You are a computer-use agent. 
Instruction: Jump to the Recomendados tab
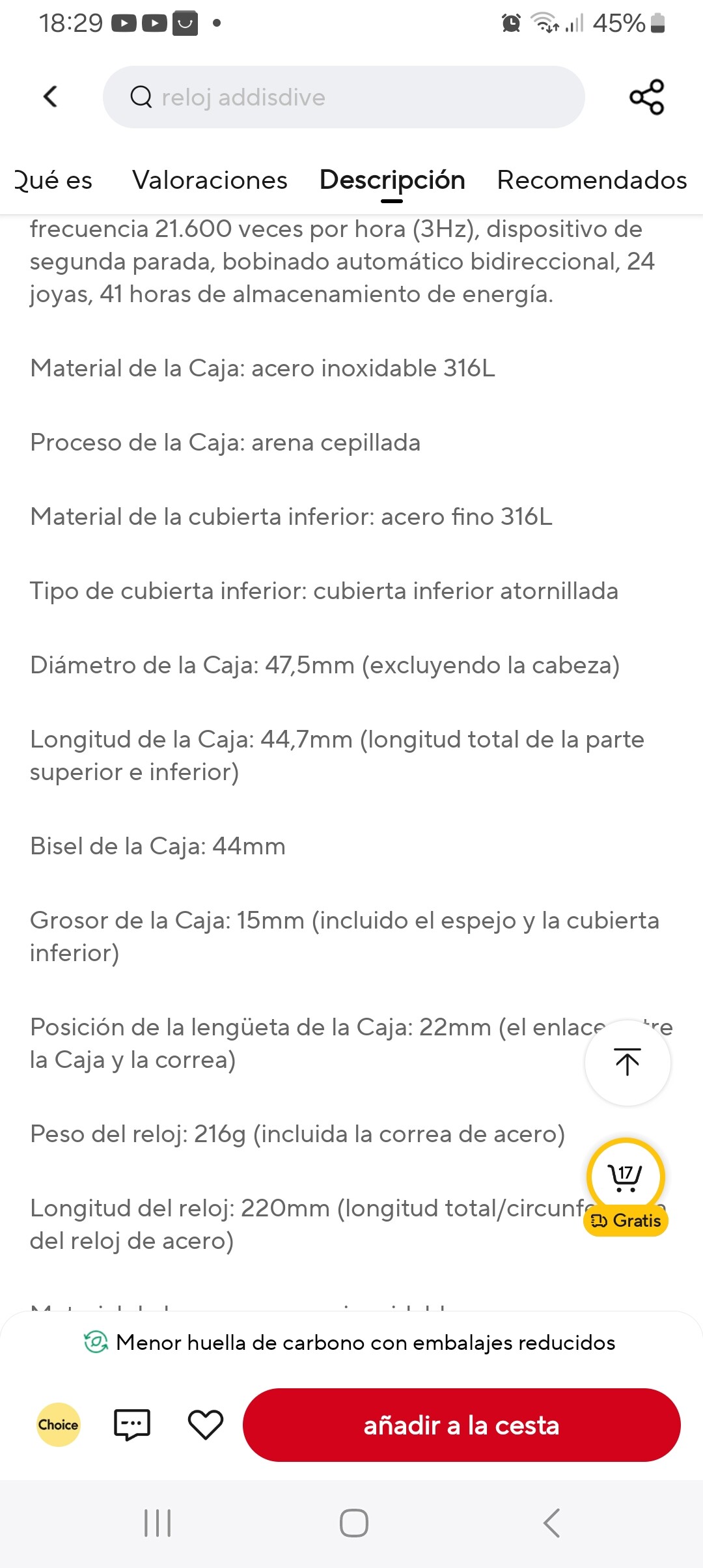[x=592, y=180]
